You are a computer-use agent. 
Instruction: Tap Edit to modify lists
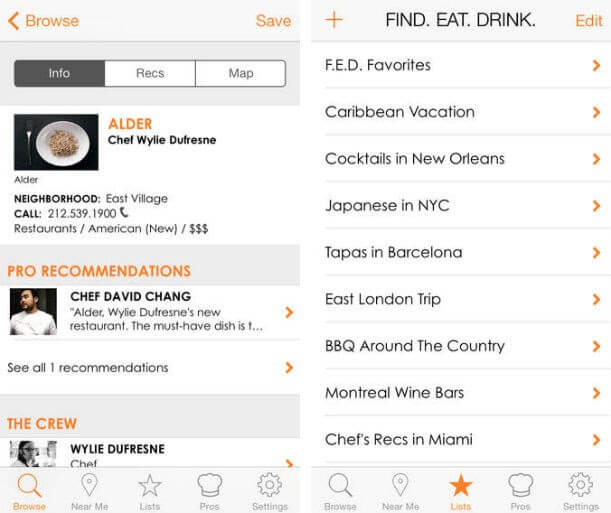coord(589,21)
